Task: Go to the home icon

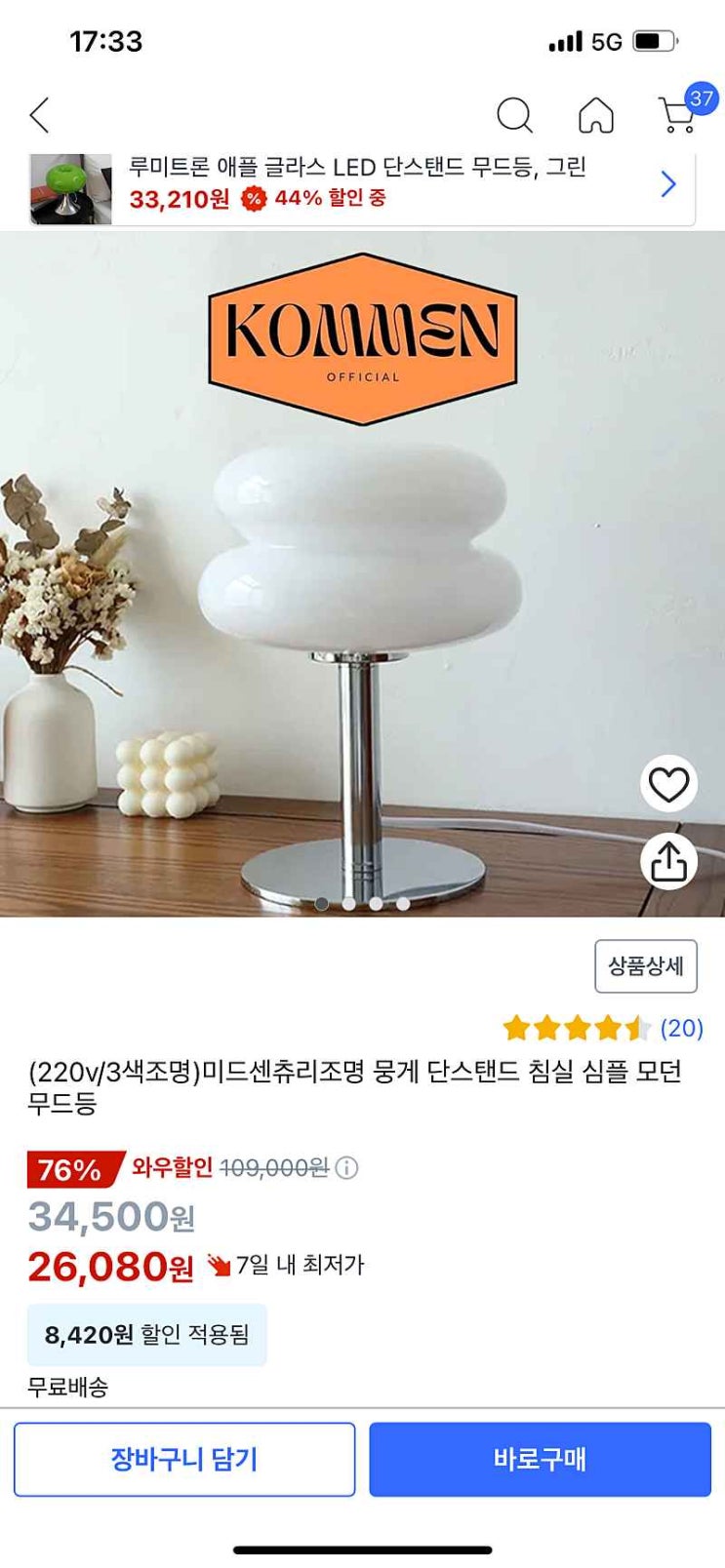Action: click(x=596, y=115)
